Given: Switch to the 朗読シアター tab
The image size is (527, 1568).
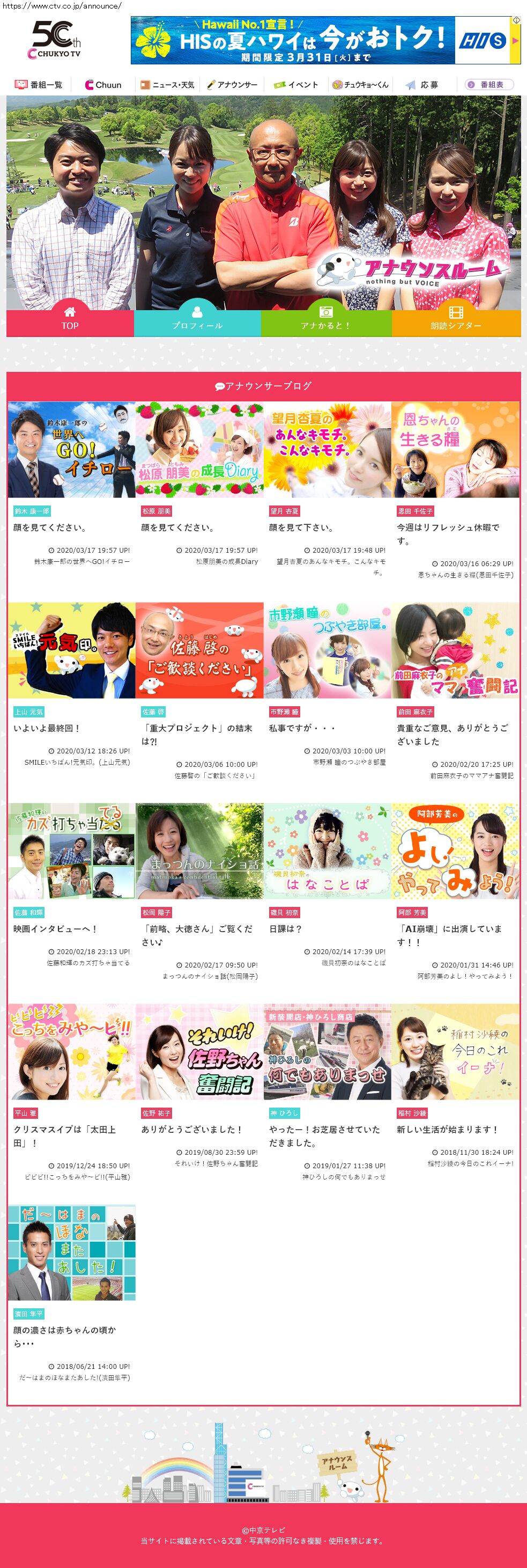Looking at the screenshot, I should (456, 319).
